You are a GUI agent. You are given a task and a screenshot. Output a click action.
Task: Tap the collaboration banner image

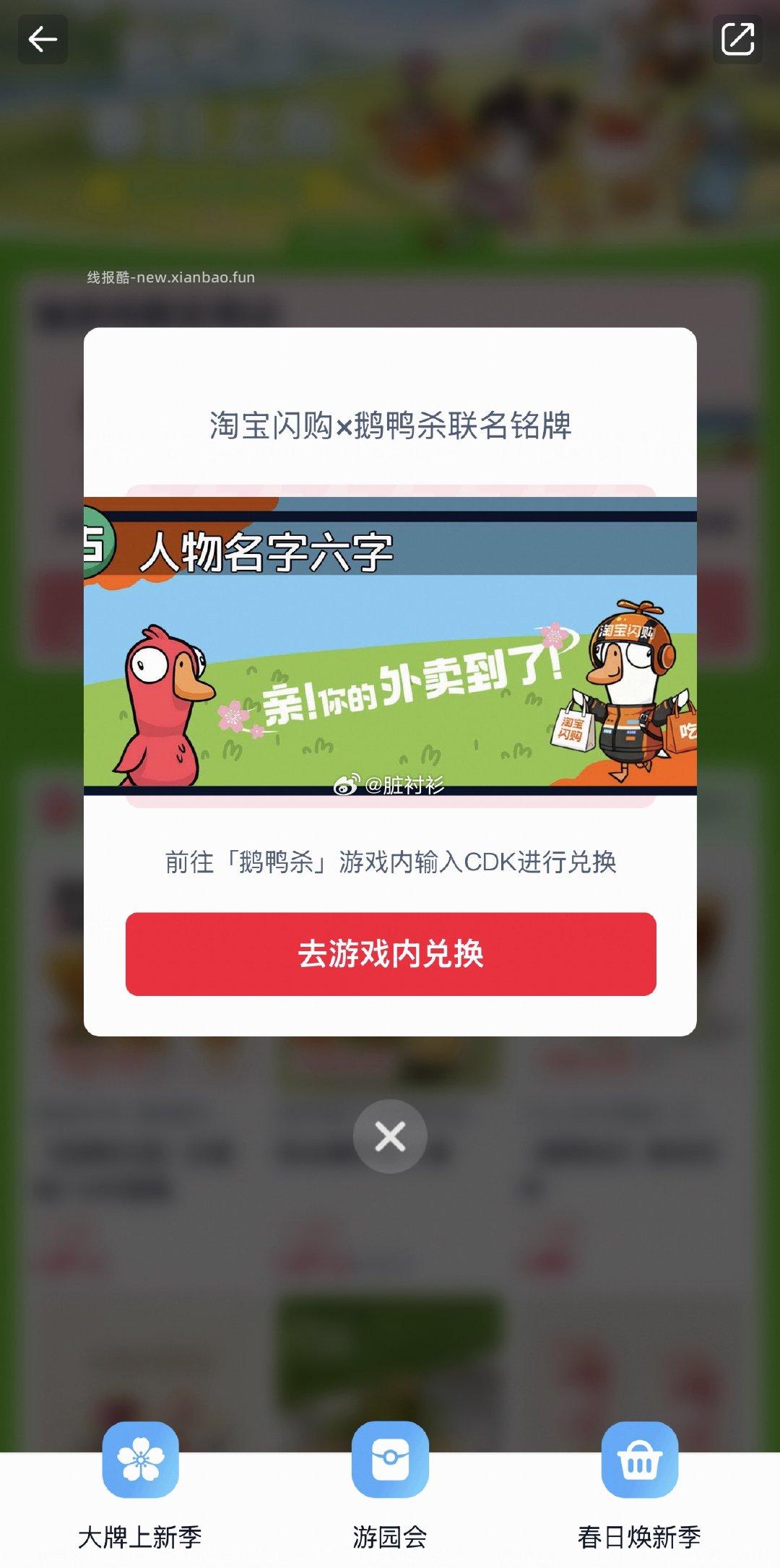tap(390, 646)
